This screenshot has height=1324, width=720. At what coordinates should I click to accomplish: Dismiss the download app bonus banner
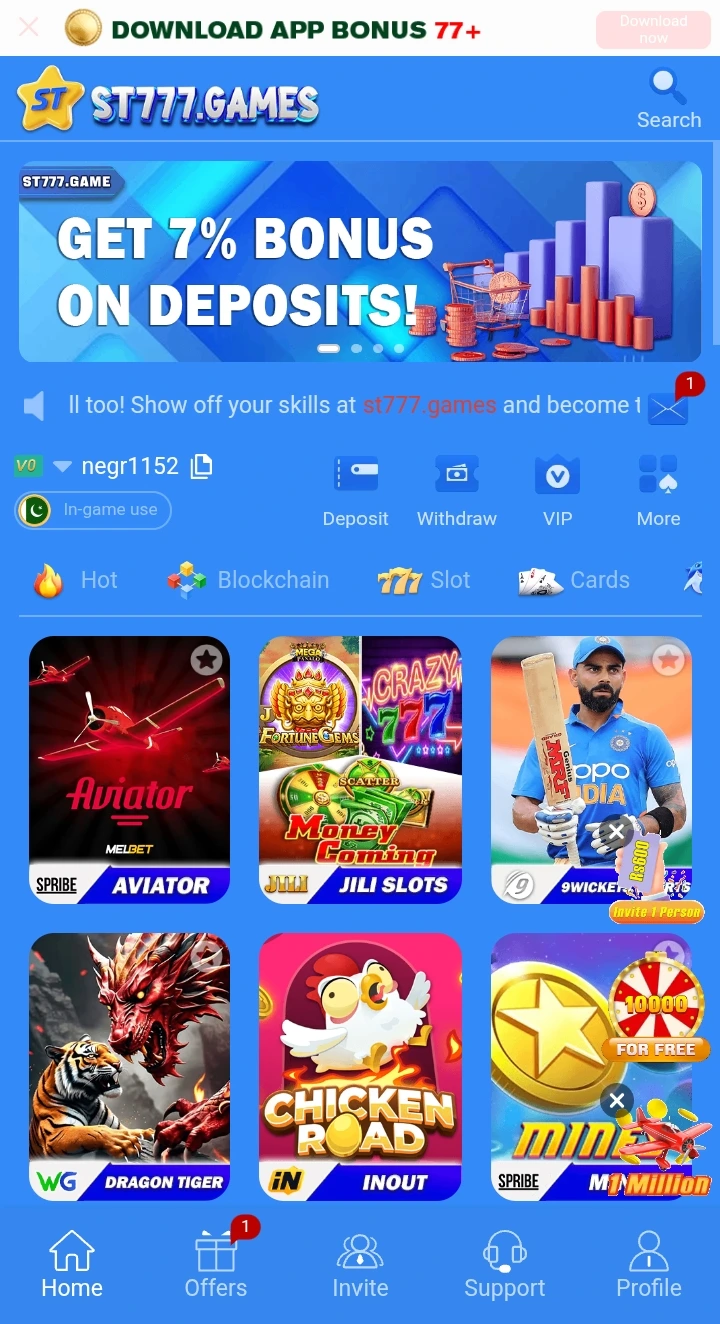pos(29,27)
